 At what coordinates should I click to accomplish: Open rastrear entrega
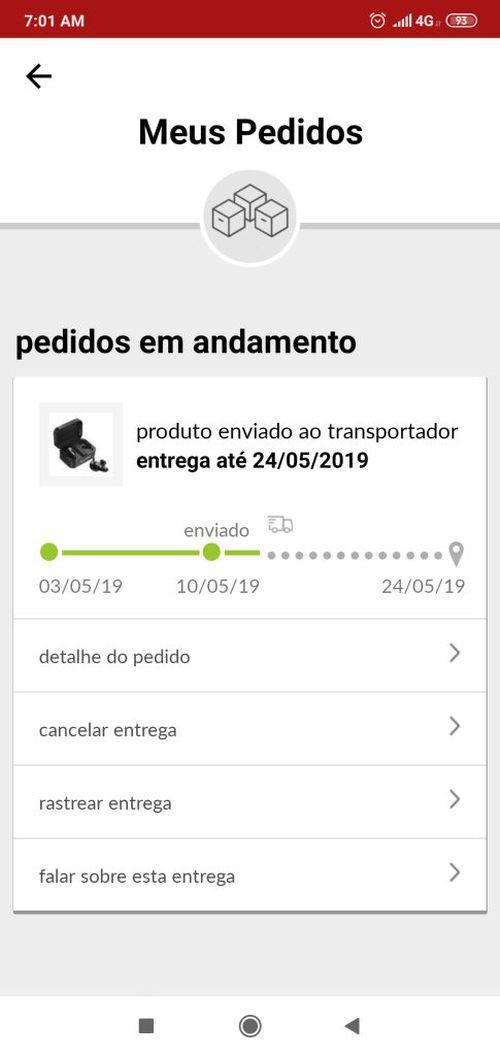pyautogui.click(x=249, y=802)
